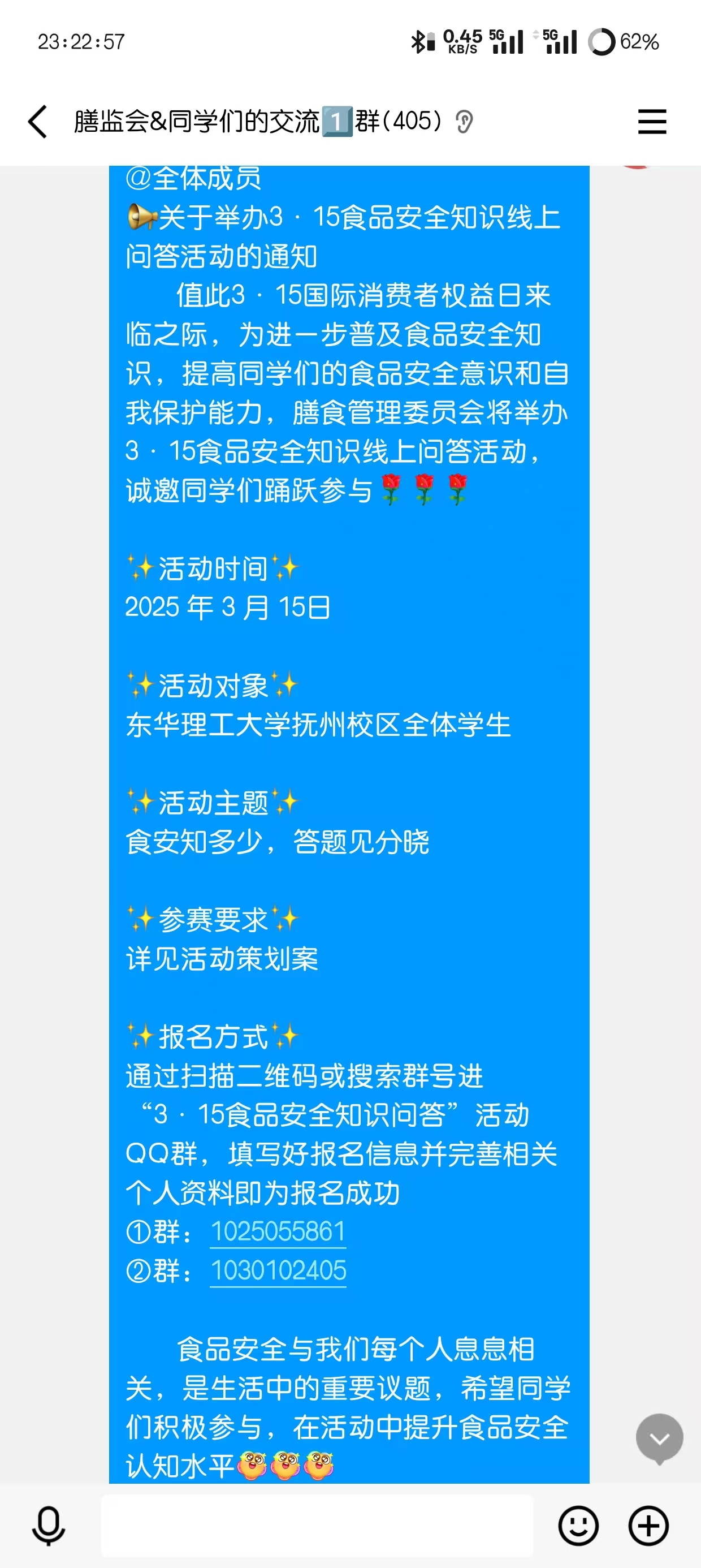Open group number 1030102405 link
The width and height of the screenshot is (701, 1568).
click(278, 1271)
